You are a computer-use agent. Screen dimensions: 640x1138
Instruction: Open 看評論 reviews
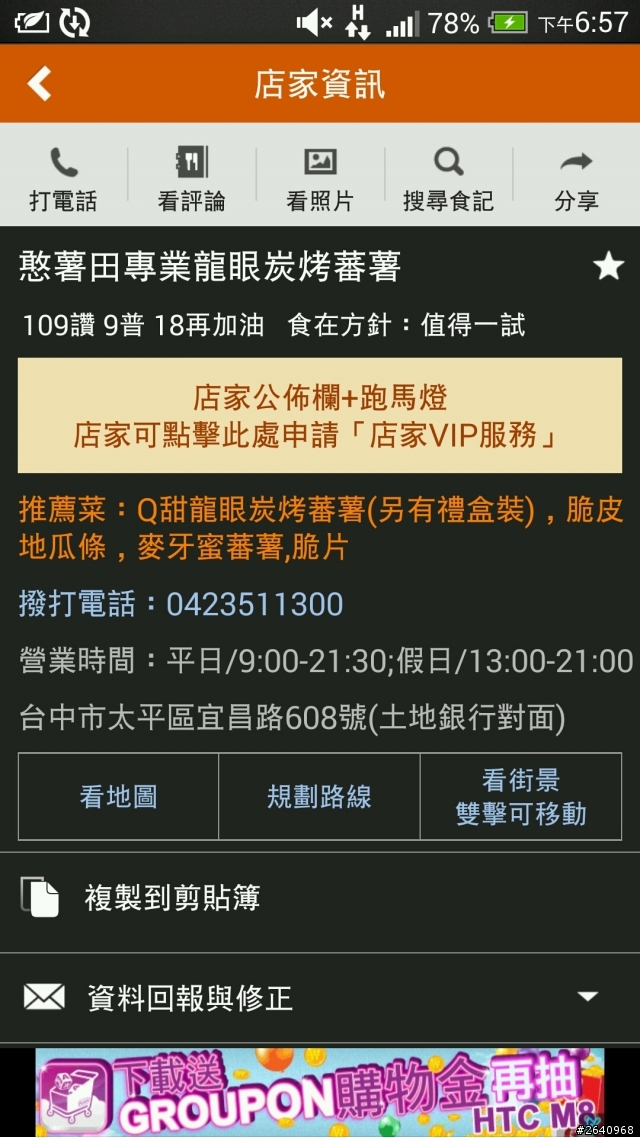pyautogui.click(x=192, y=178)
